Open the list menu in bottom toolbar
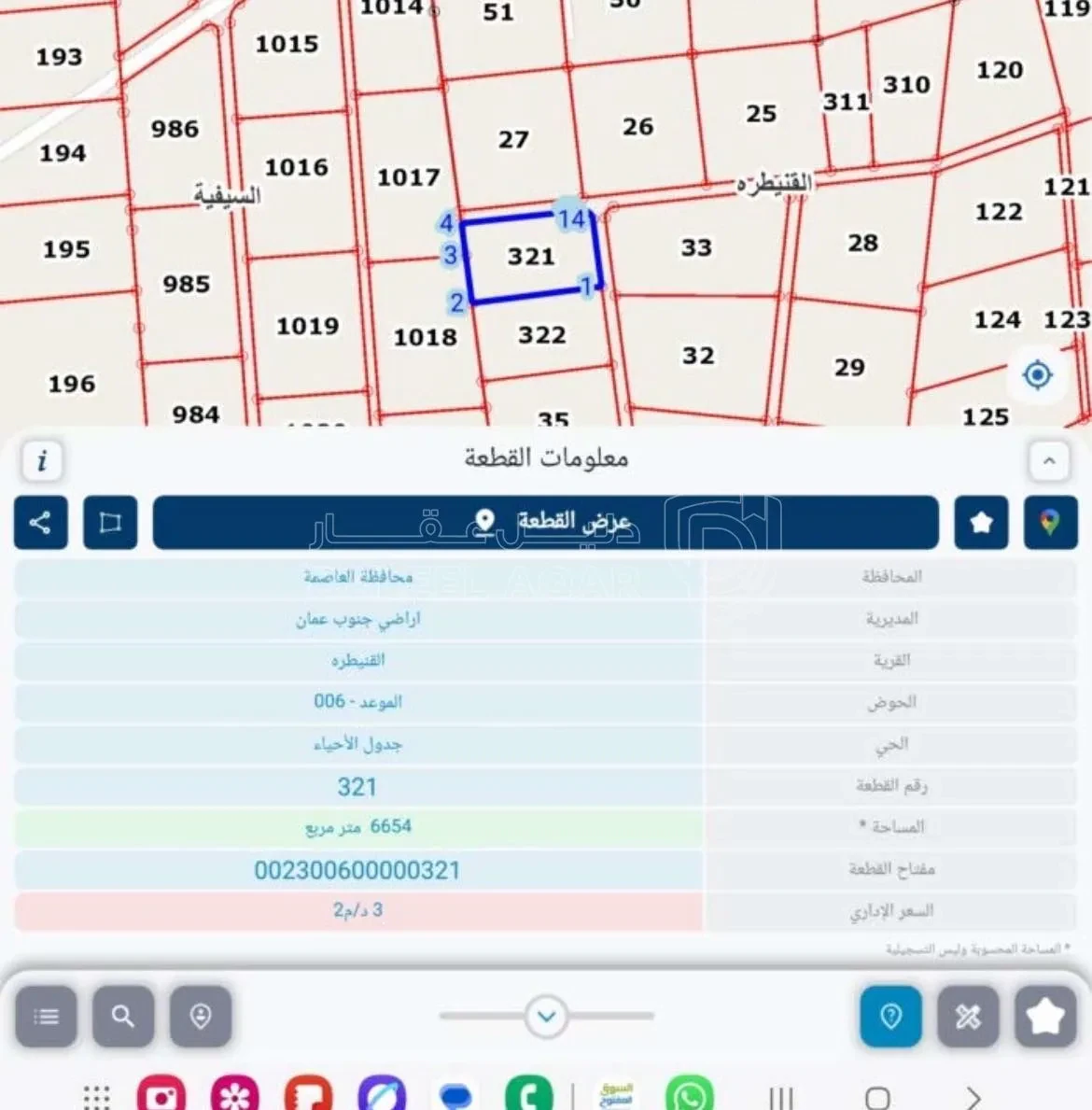1092x1110 pixels. [46, 1016]
